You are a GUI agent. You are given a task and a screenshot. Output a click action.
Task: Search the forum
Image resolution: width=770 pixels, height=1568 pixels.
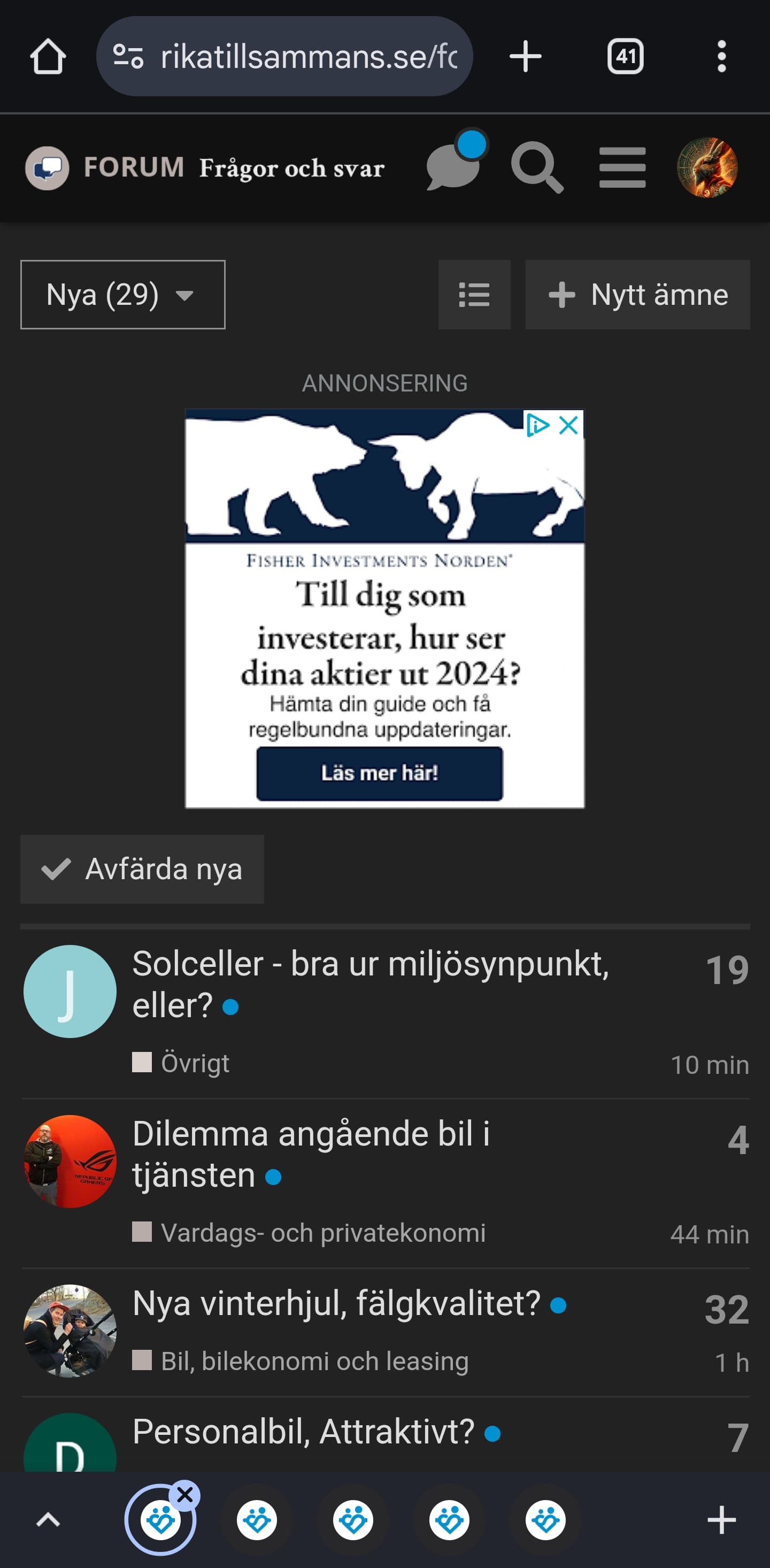coord(536,167)
